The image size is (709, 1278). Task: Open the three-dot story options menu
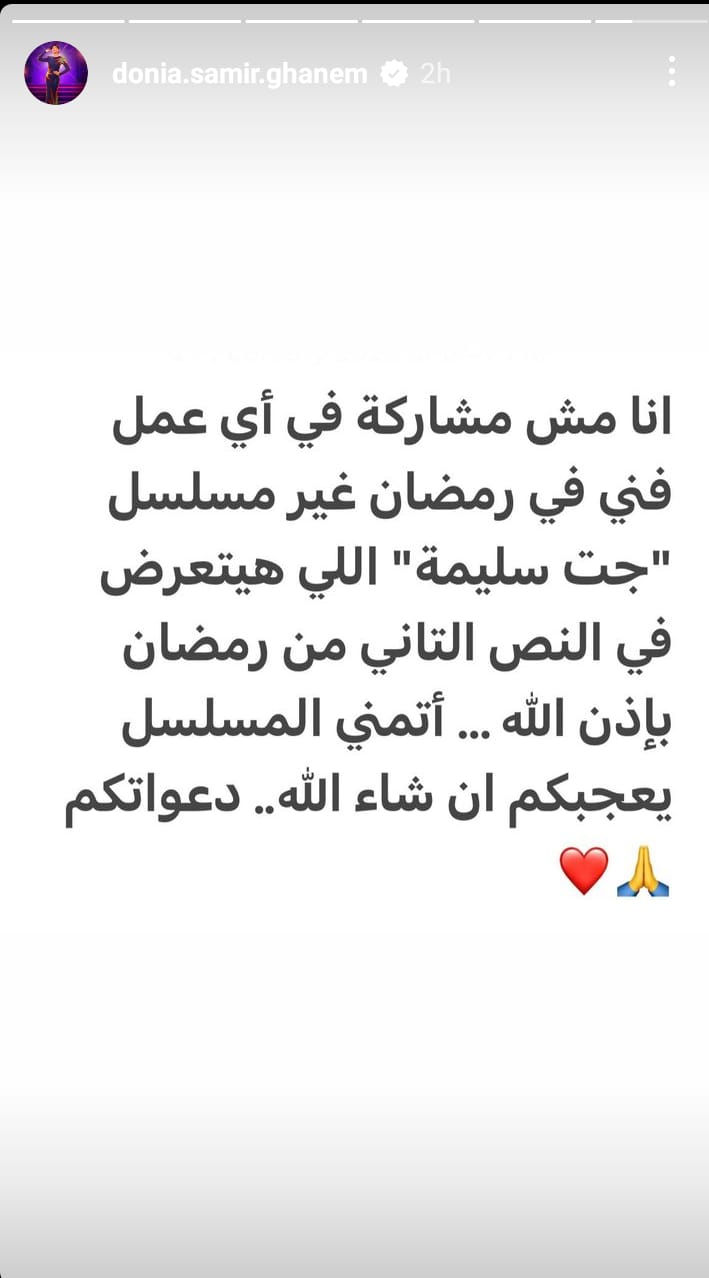click(671, 71)
